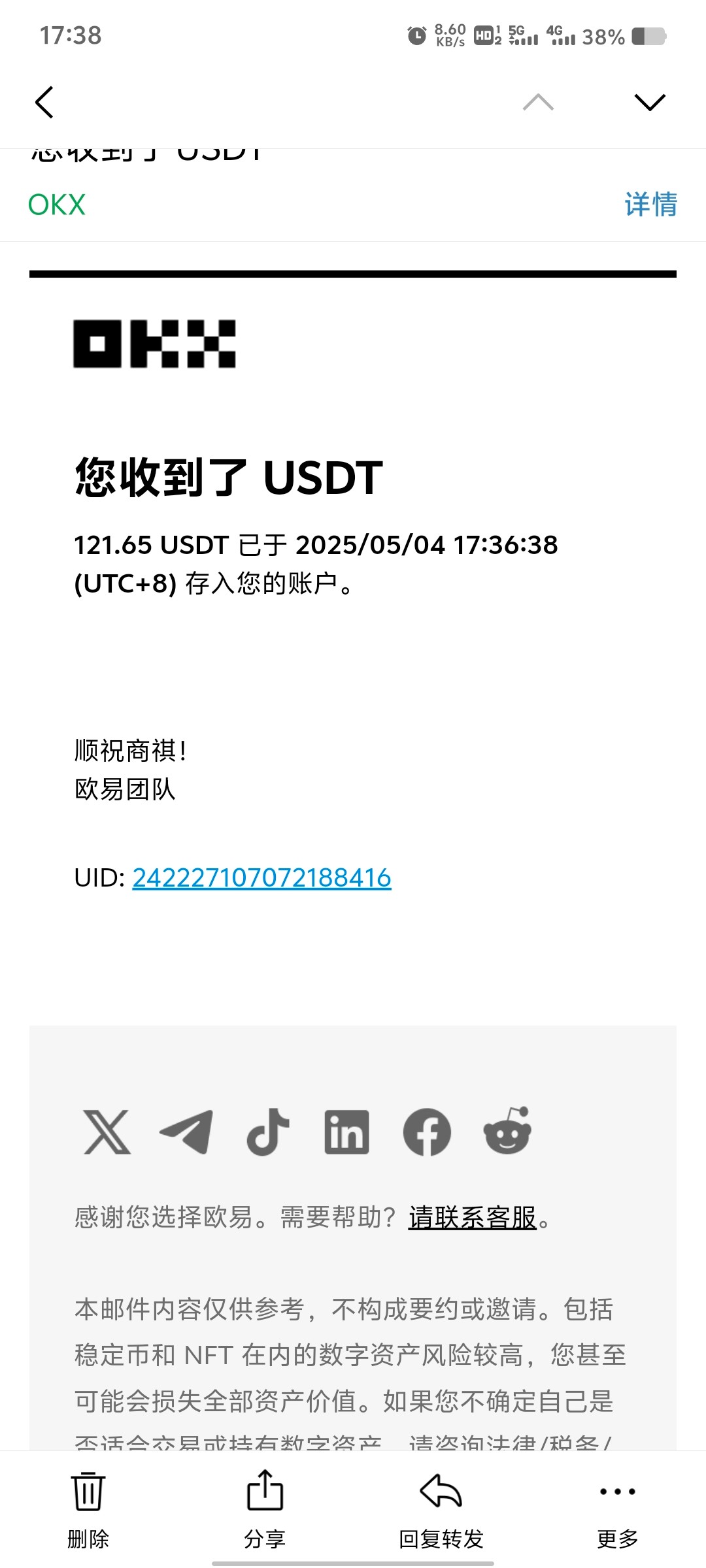Open the 更多 options menu
706x1568 pixels.
click(618, 1511)
